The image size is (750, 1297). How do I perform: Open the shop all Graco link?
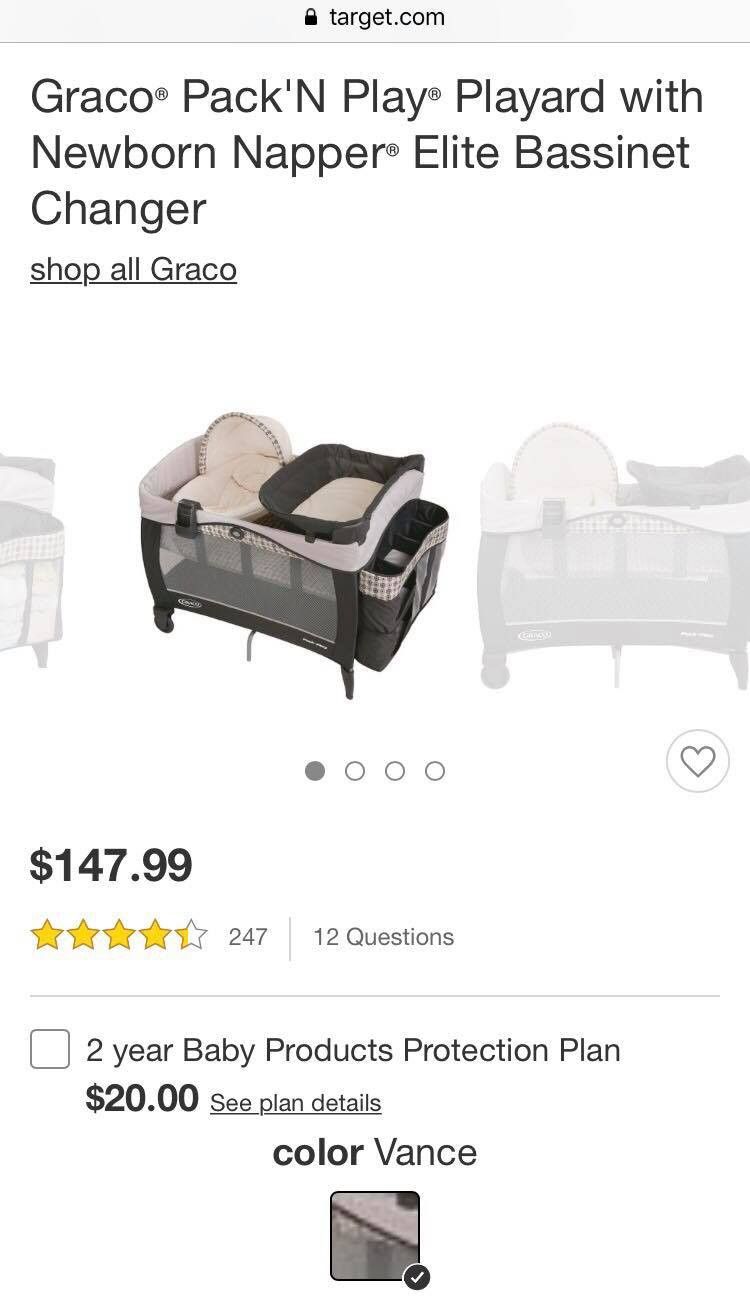coord(133,269)
